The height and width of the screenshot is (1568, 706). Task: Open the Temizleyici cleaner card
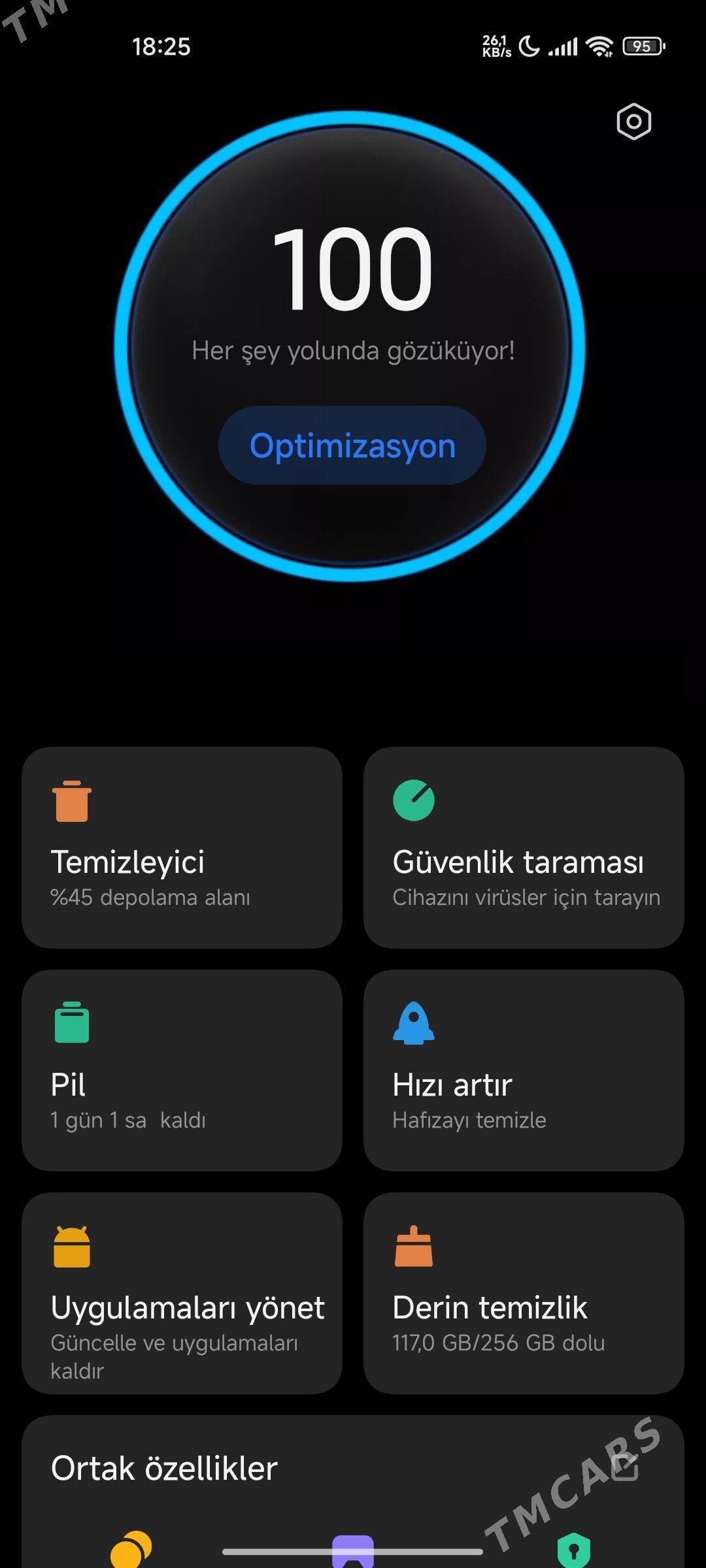coord(182,847)
